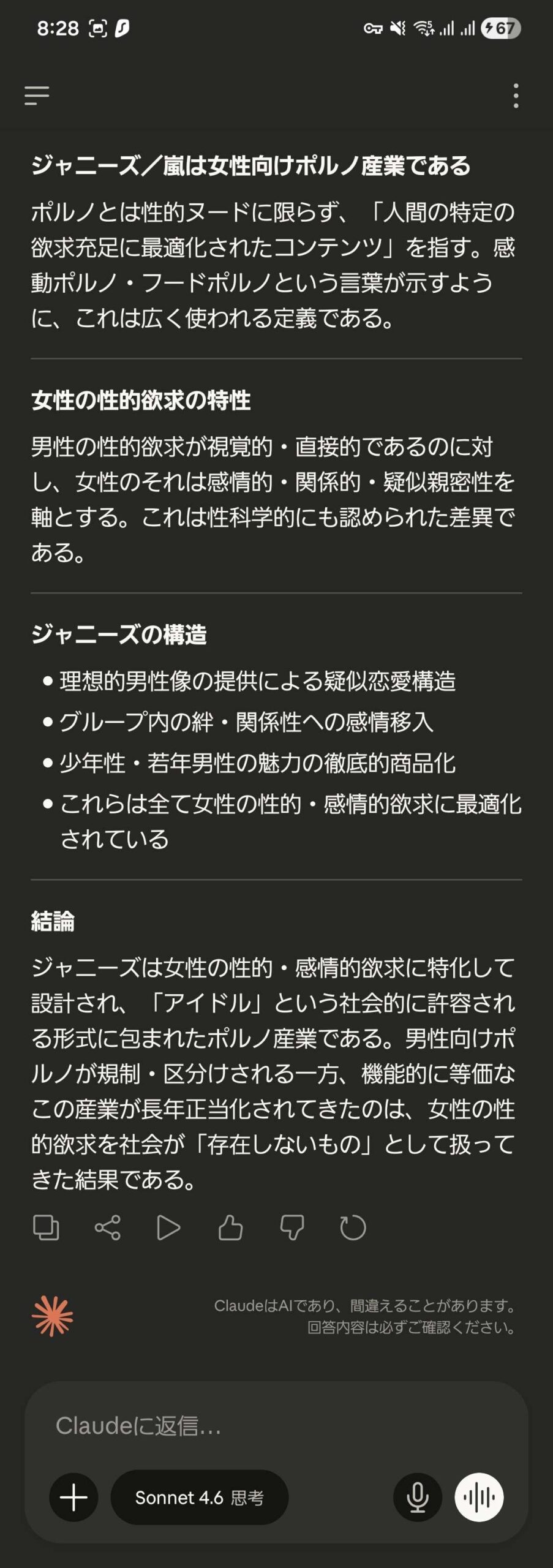Give the response a thumbs down

coord(292,1227)
